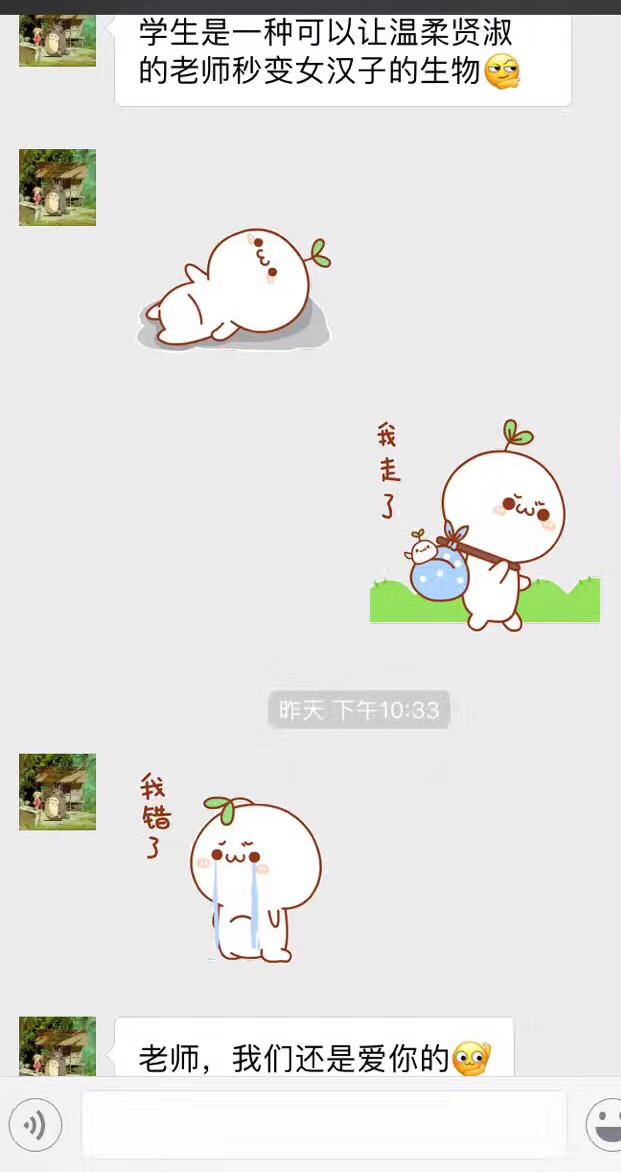The width and height of the screenshot is (621, 1172).
Task: Tap the message text input field
Action: point(323,1126)
